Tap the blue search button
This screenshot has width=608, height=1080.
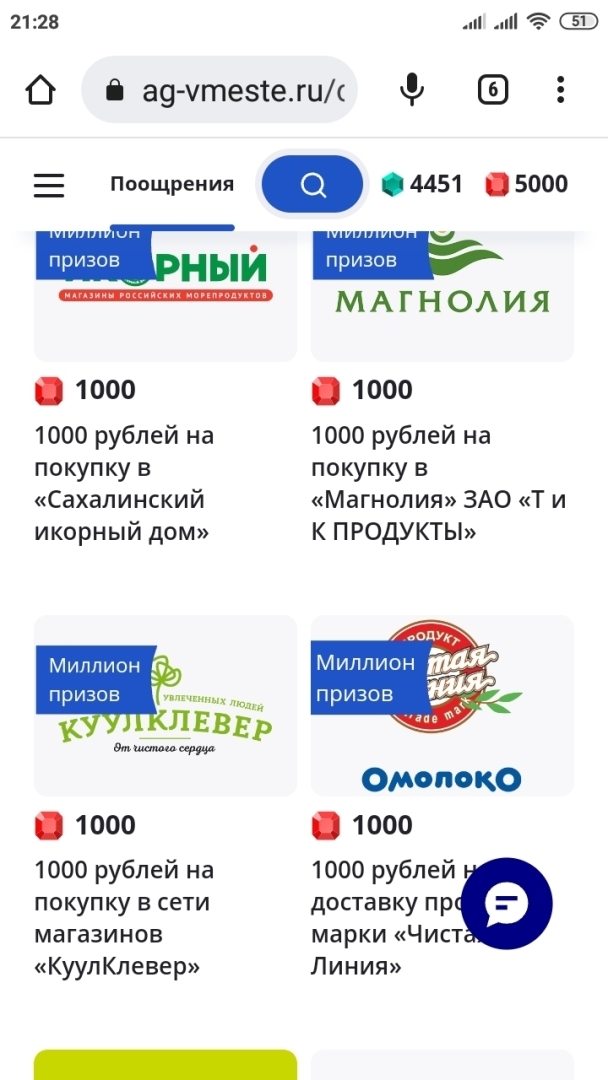(312, 185)
